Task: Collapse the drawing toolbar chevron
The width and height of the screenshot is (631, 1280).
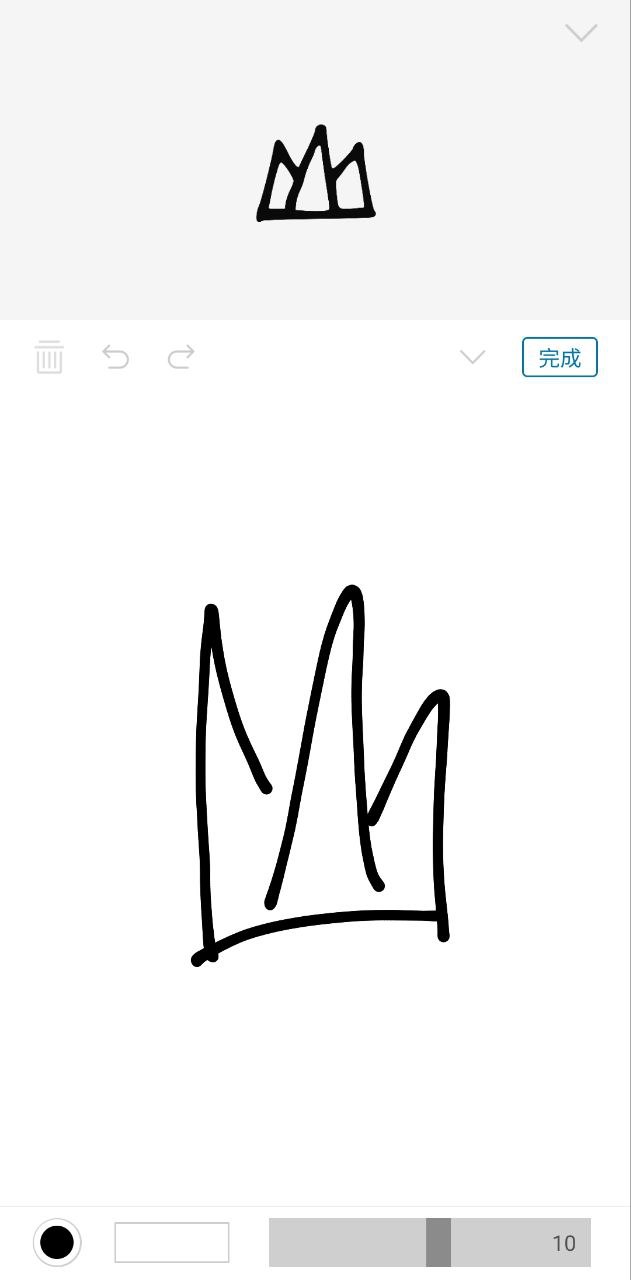Action: pyautogui.click(x=472, y=357)
